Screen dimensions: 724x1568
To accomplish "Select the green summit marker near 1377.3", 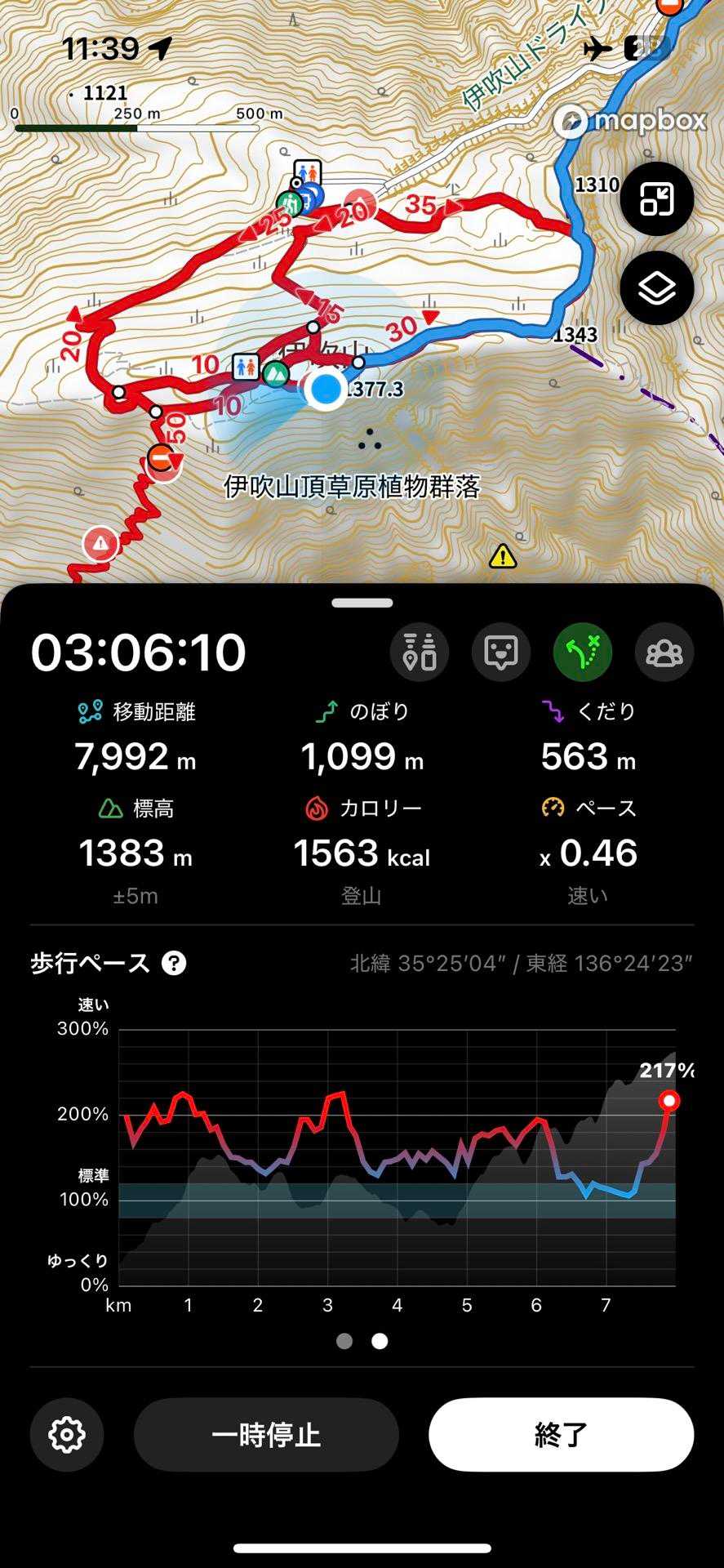I will click(x=276, y=373).
